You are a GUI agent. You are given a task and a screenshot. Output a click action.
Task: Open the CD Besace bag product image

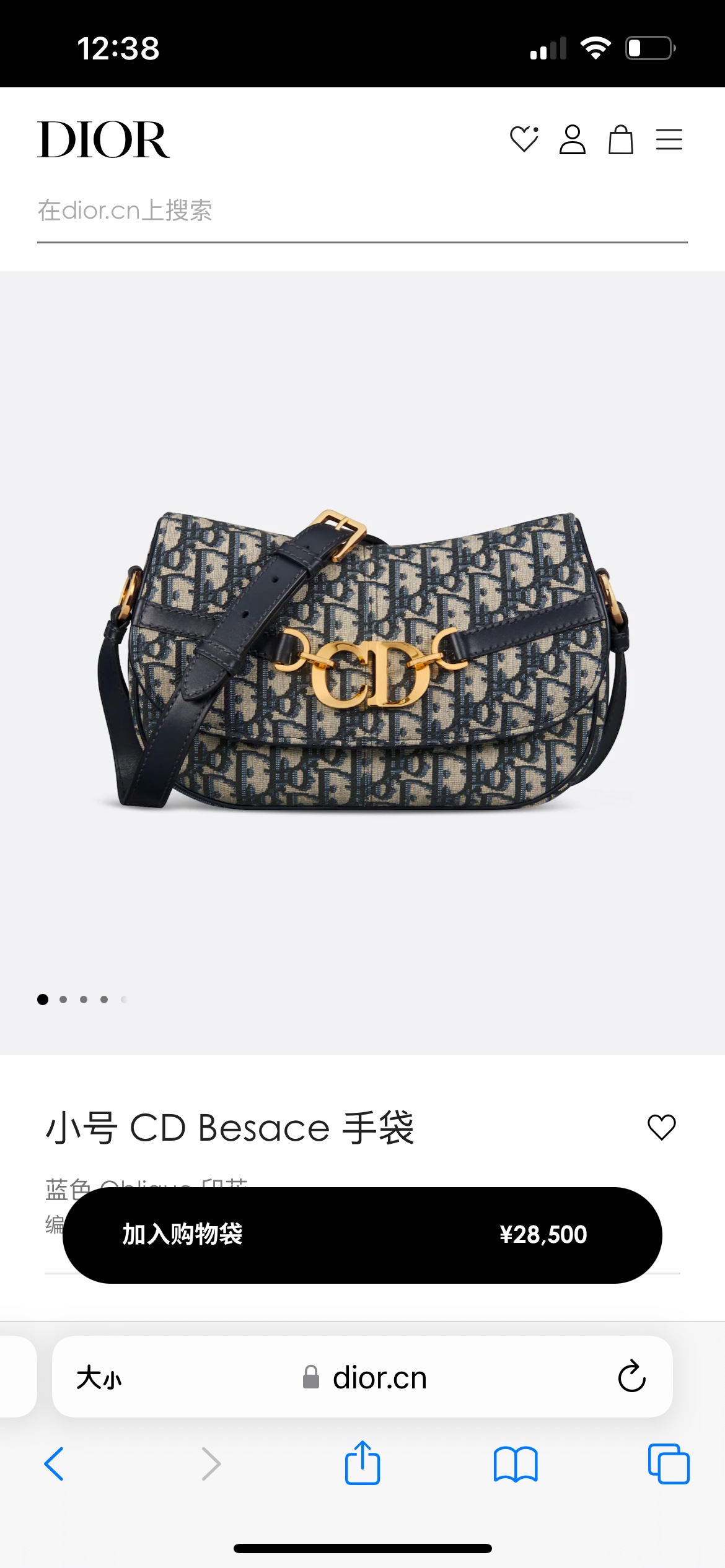point(362,660)
